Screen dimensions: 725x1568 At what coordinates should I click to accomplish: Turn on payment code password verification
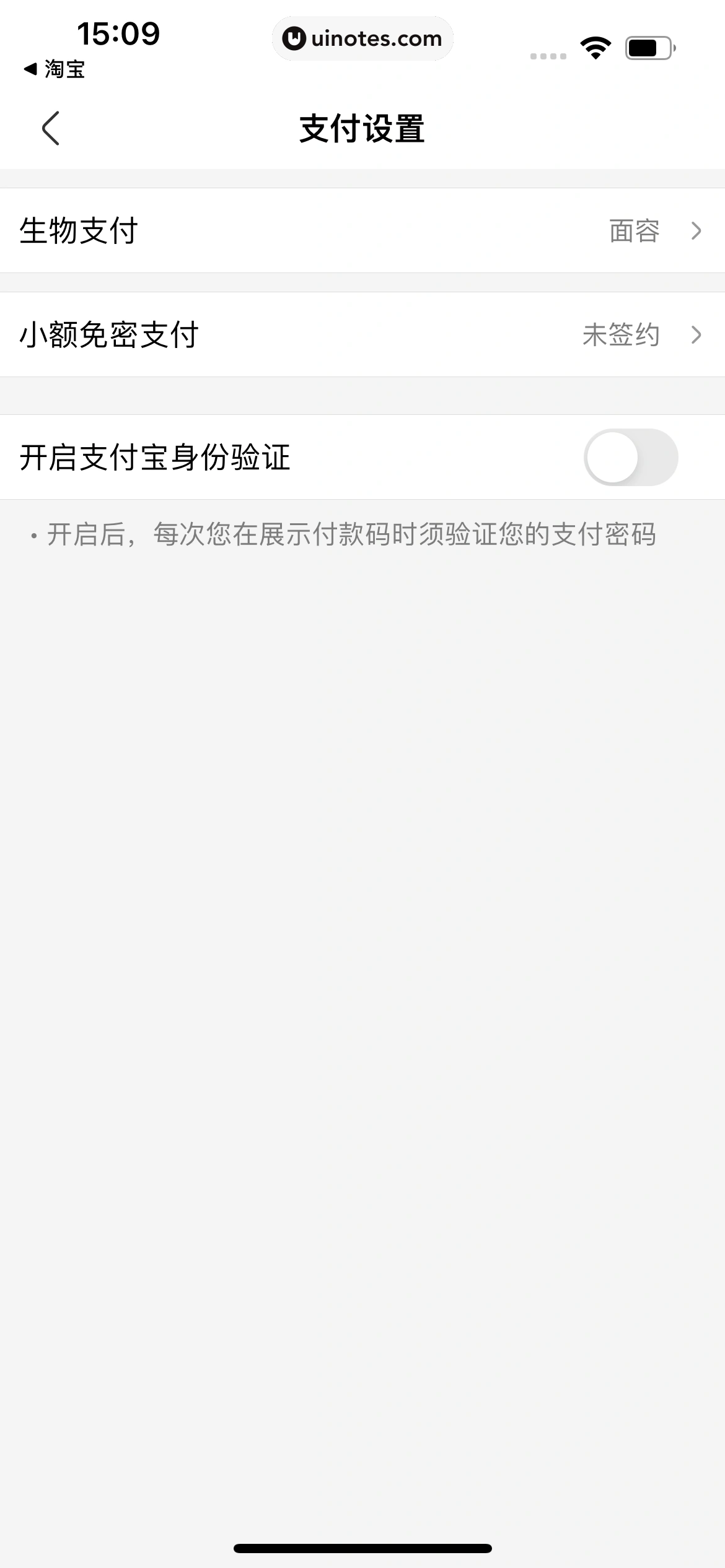point(633,456)
